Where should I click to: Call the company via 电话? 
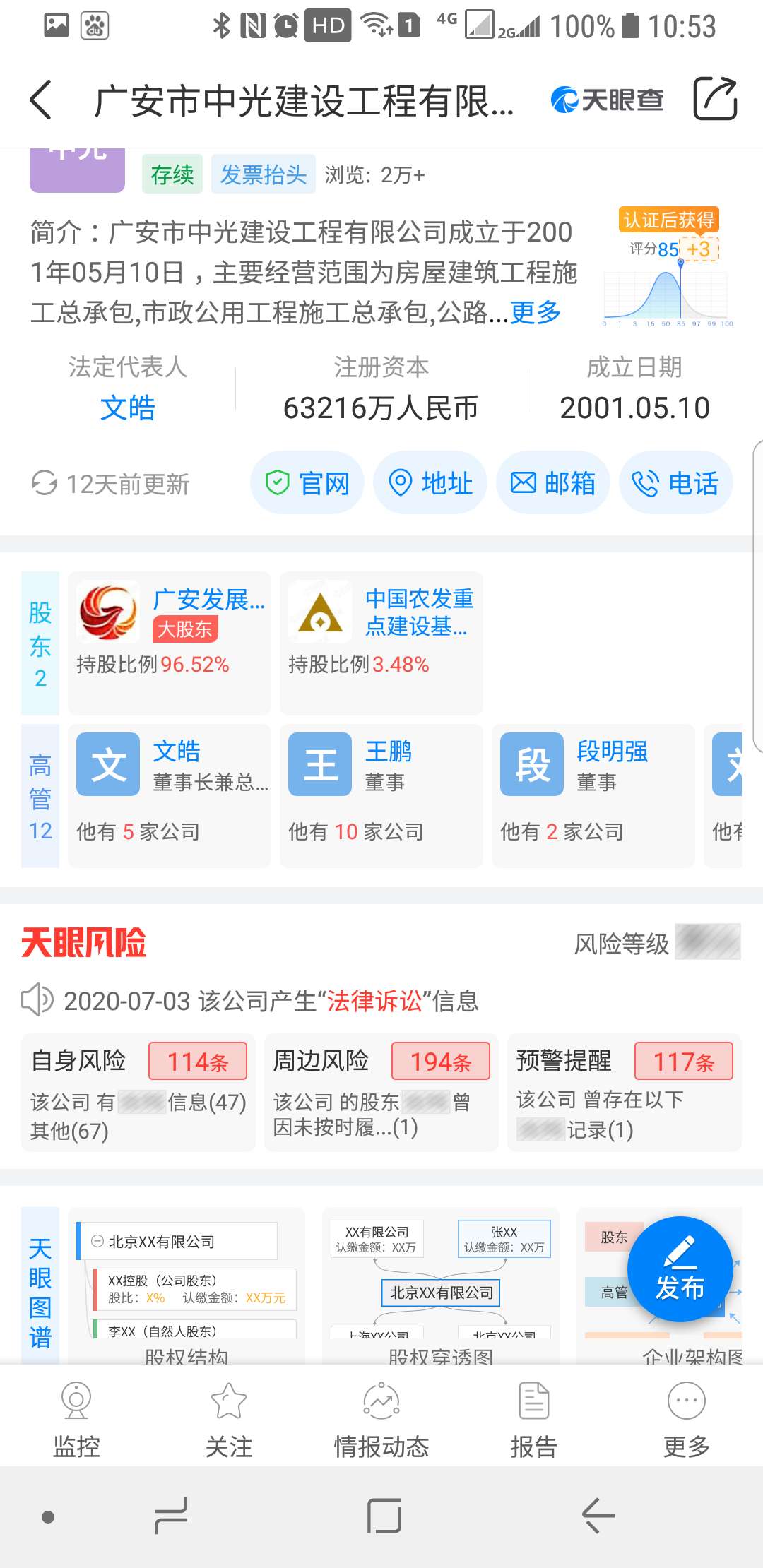pos(676,484)
